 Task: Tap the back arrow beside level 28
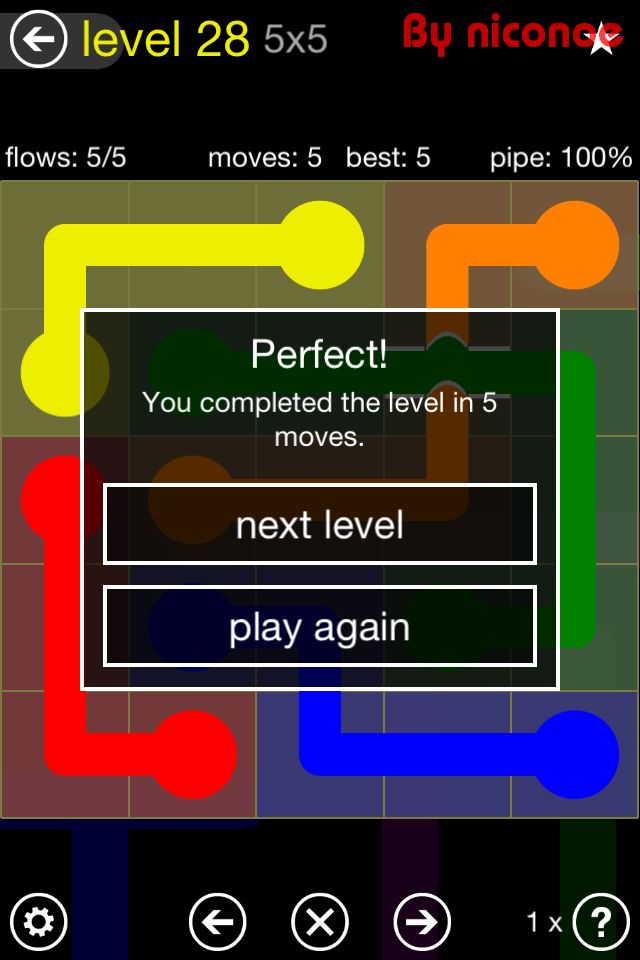pos(38,40)
